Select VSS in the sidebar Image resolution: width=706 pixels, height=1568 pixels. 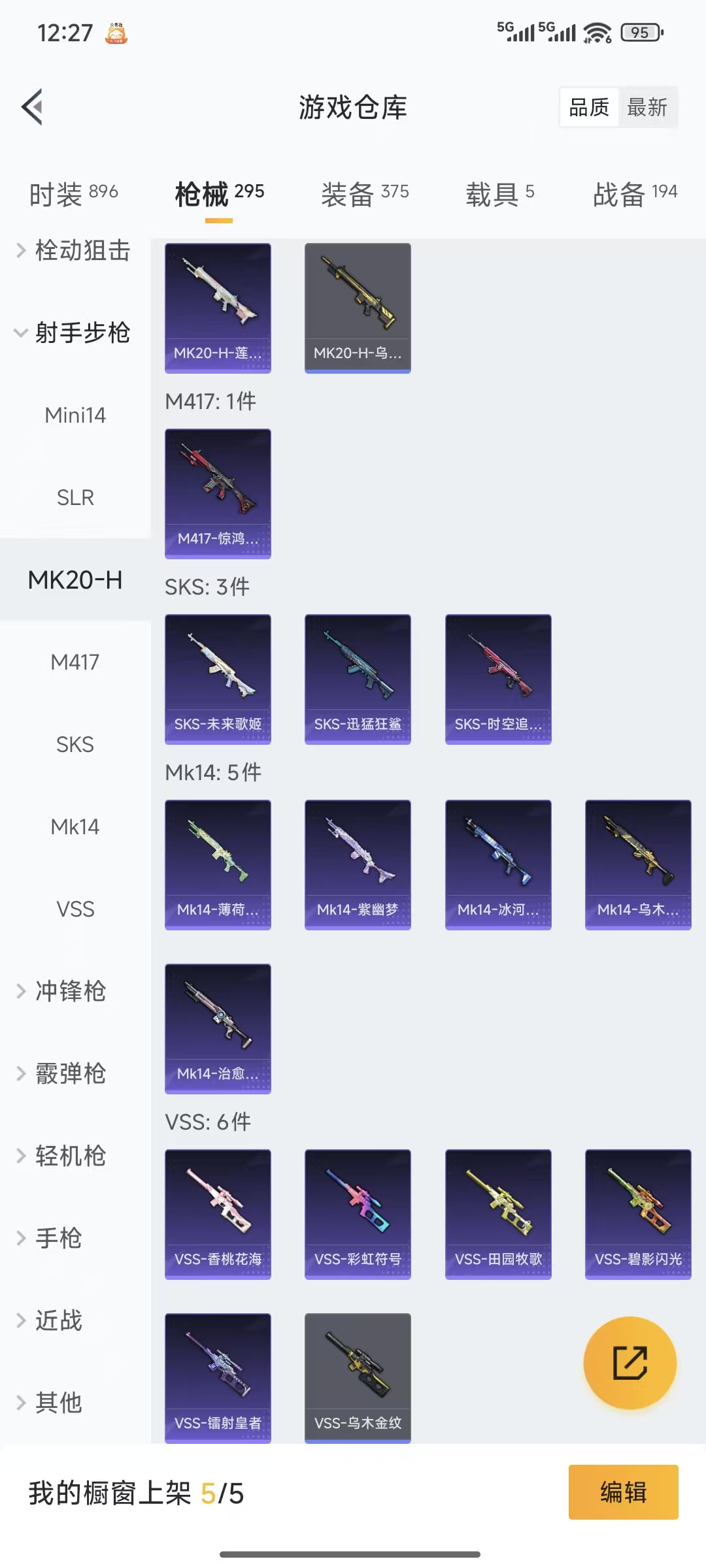click(75, 909)
